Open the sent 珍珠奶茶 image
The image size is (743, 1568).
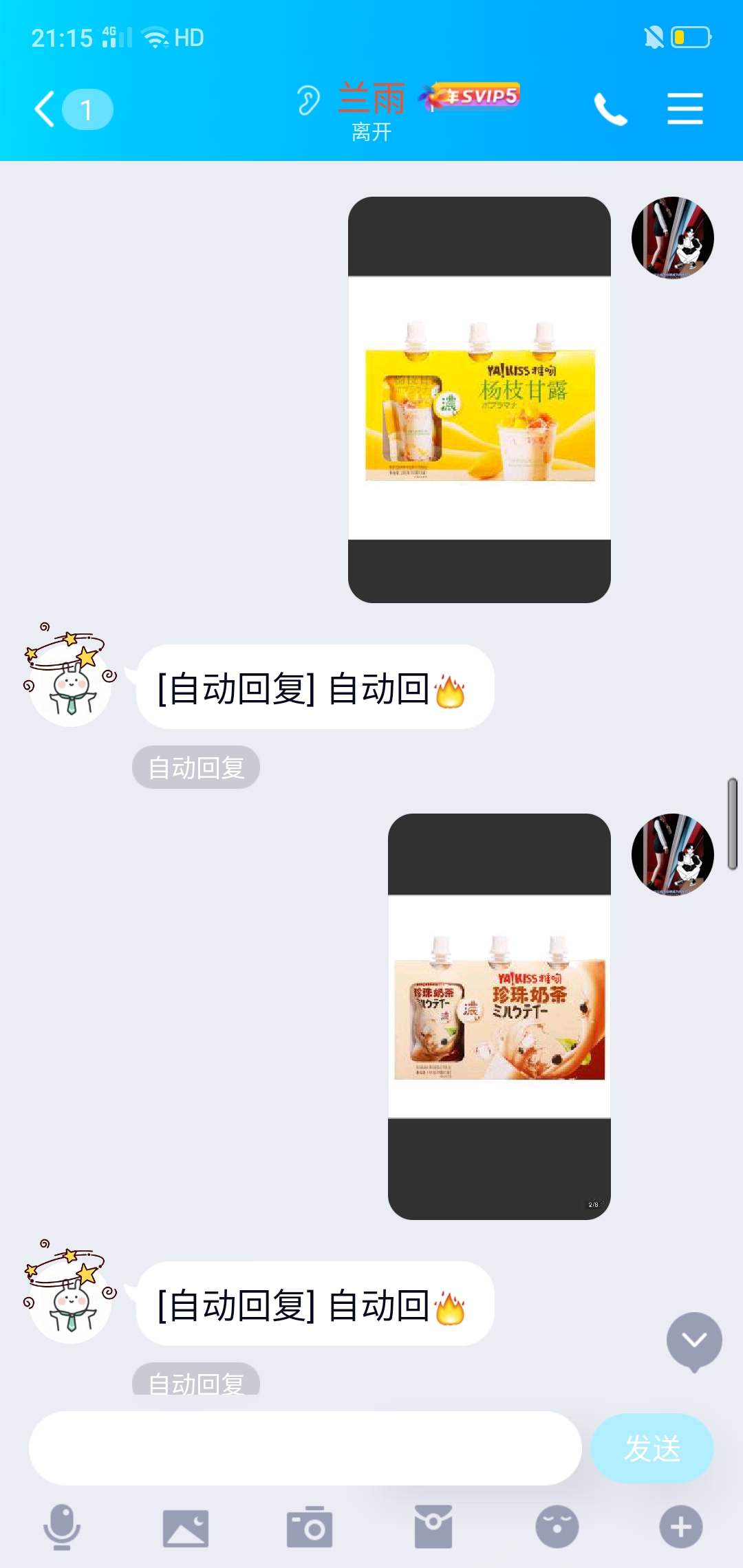coord(499,1016)
